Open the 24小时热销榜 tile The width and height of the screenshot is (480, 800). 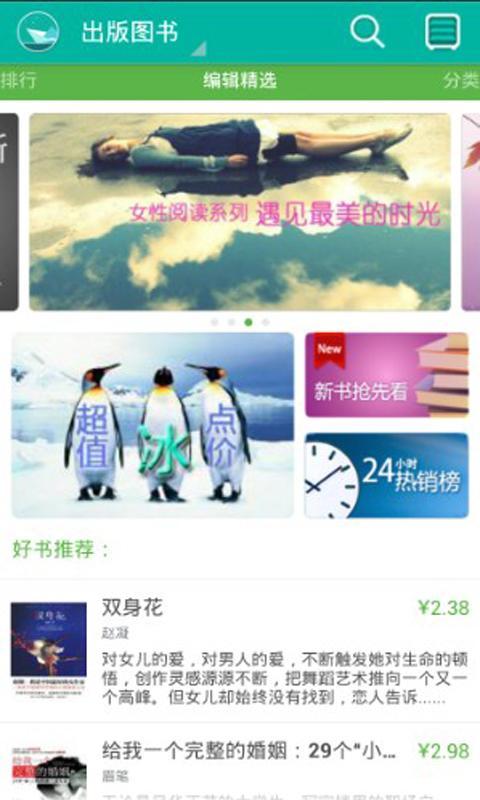click(x=387, y=476)
